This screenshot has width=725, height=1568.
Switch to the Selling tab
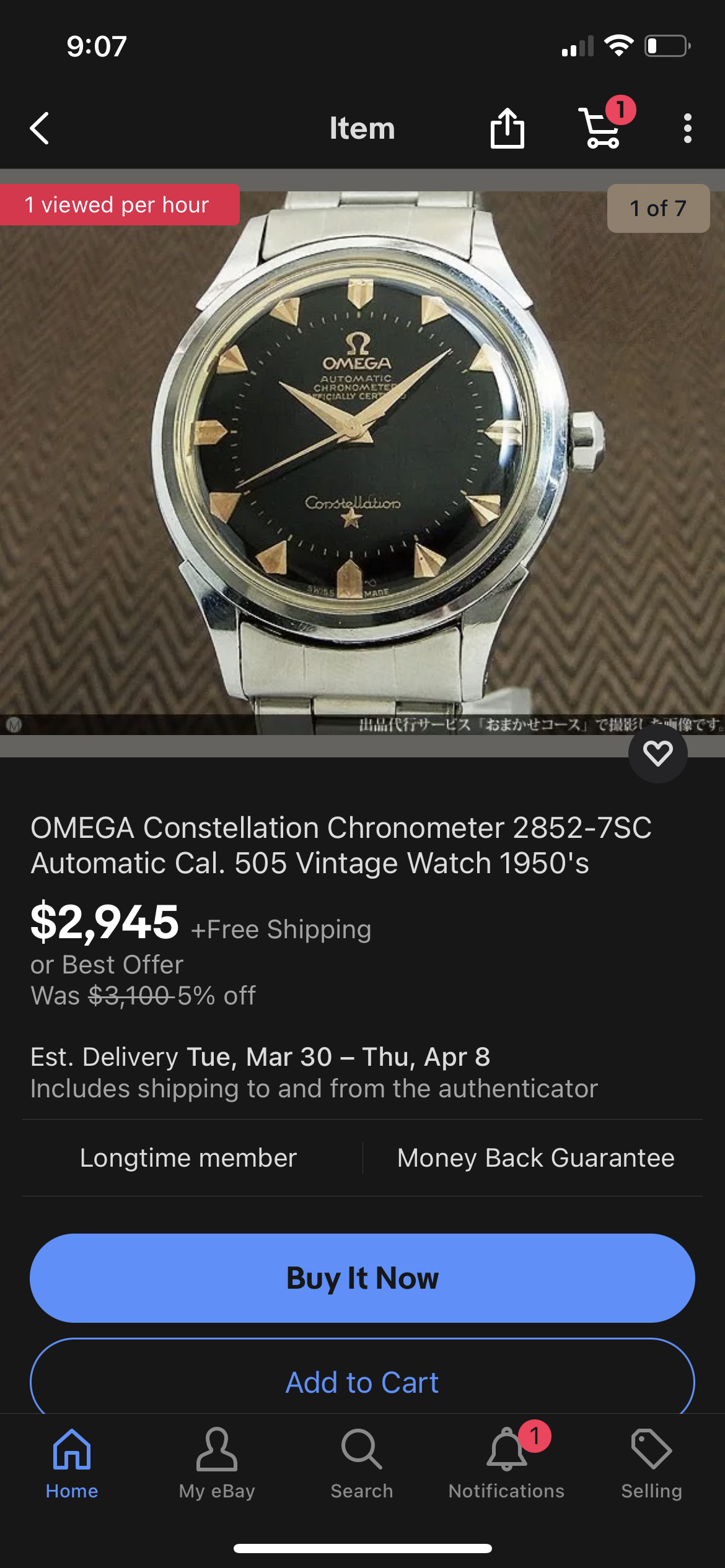tap(652, 1464)
